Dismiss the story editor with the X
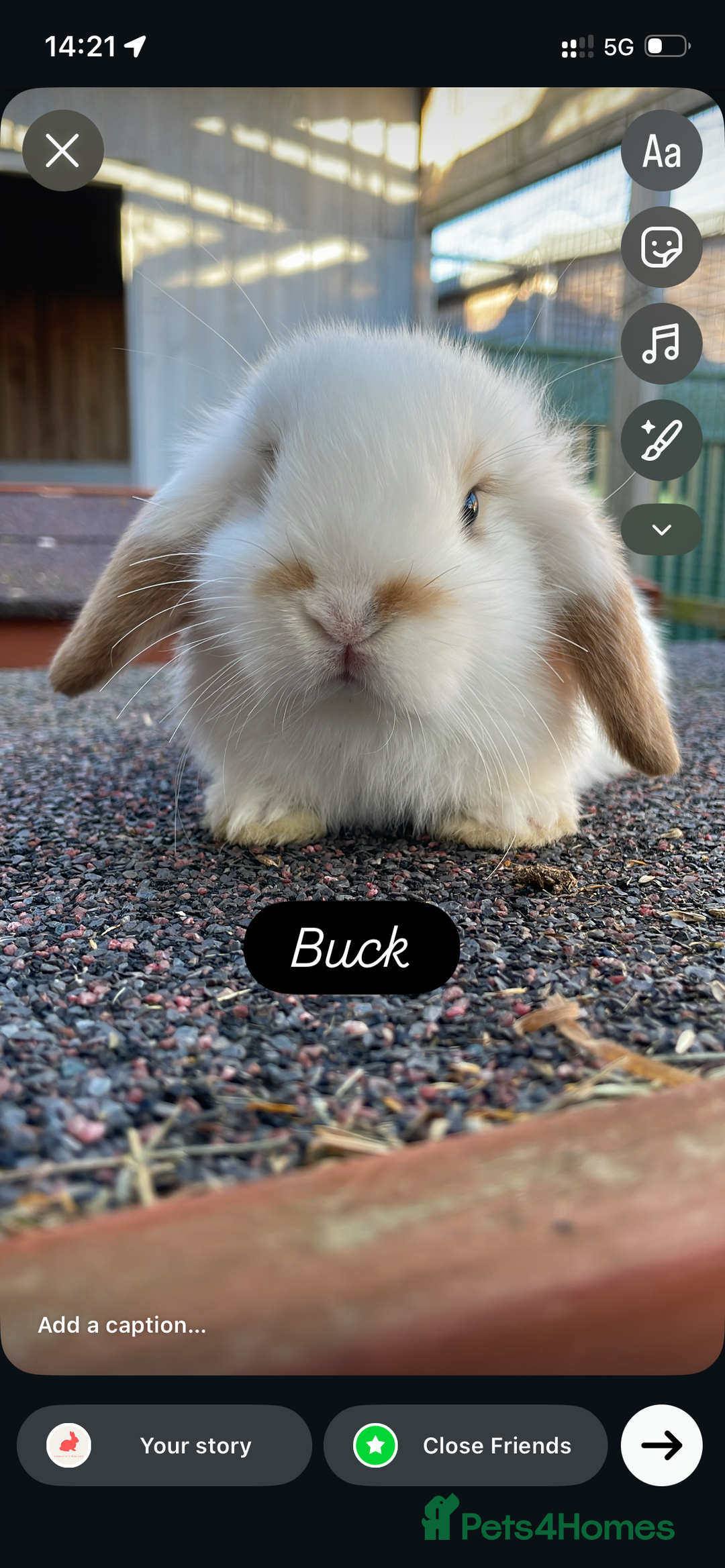 point(62,151)
